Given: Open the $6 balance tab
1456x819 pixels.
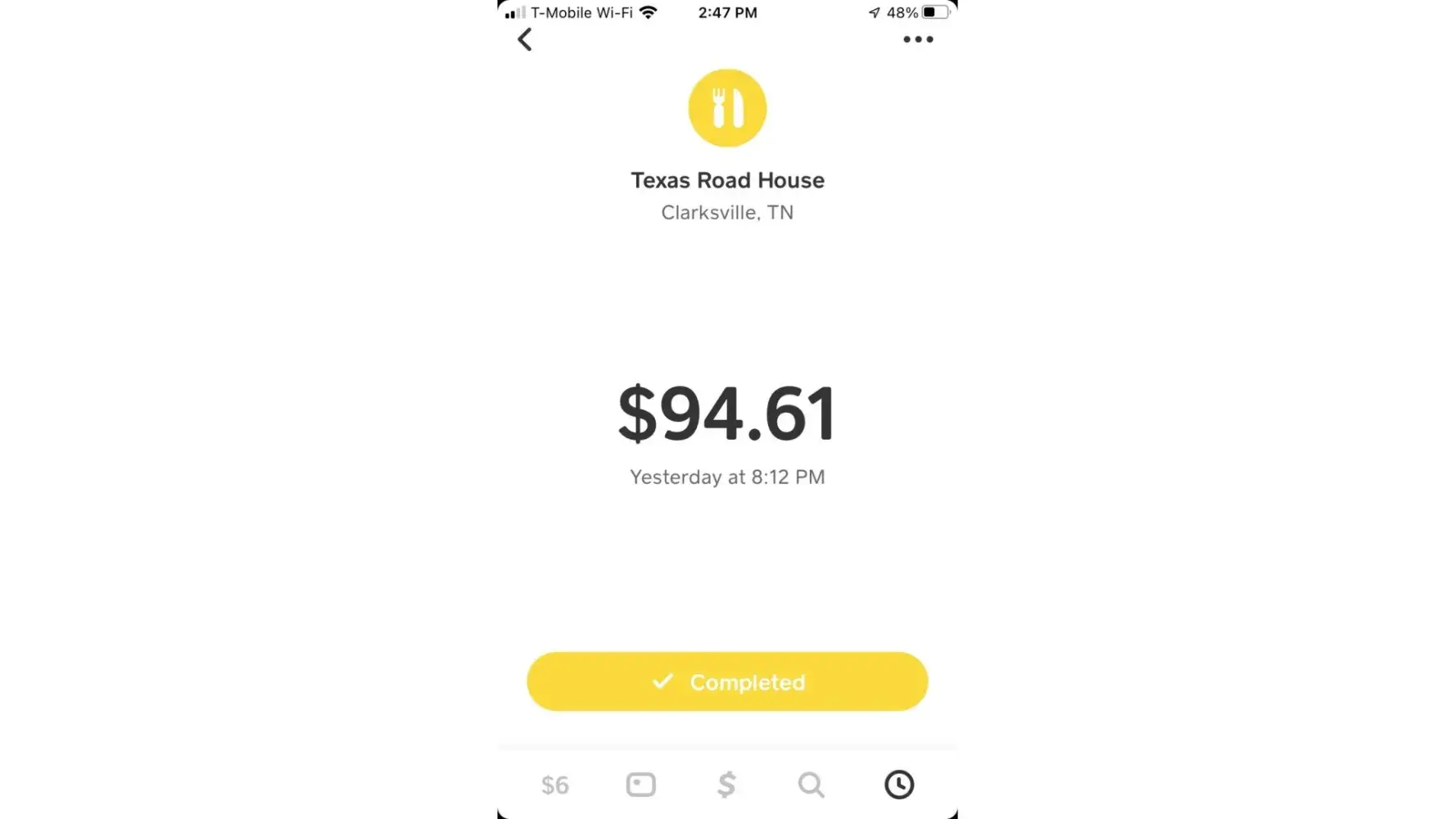Looking at the screenshot, I should point(555,785).
